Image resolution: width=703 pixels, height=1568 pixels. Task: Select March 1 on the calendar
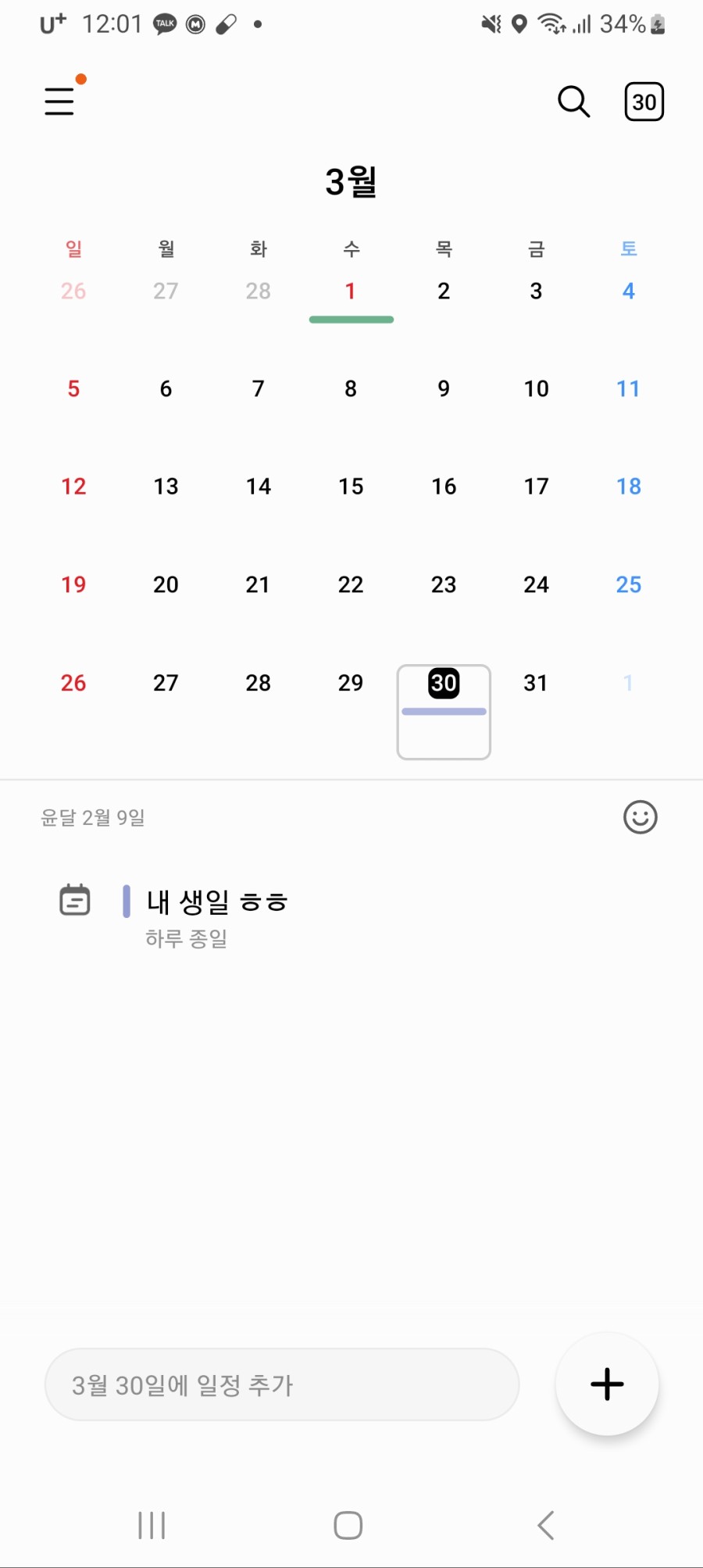click(351, 291)
